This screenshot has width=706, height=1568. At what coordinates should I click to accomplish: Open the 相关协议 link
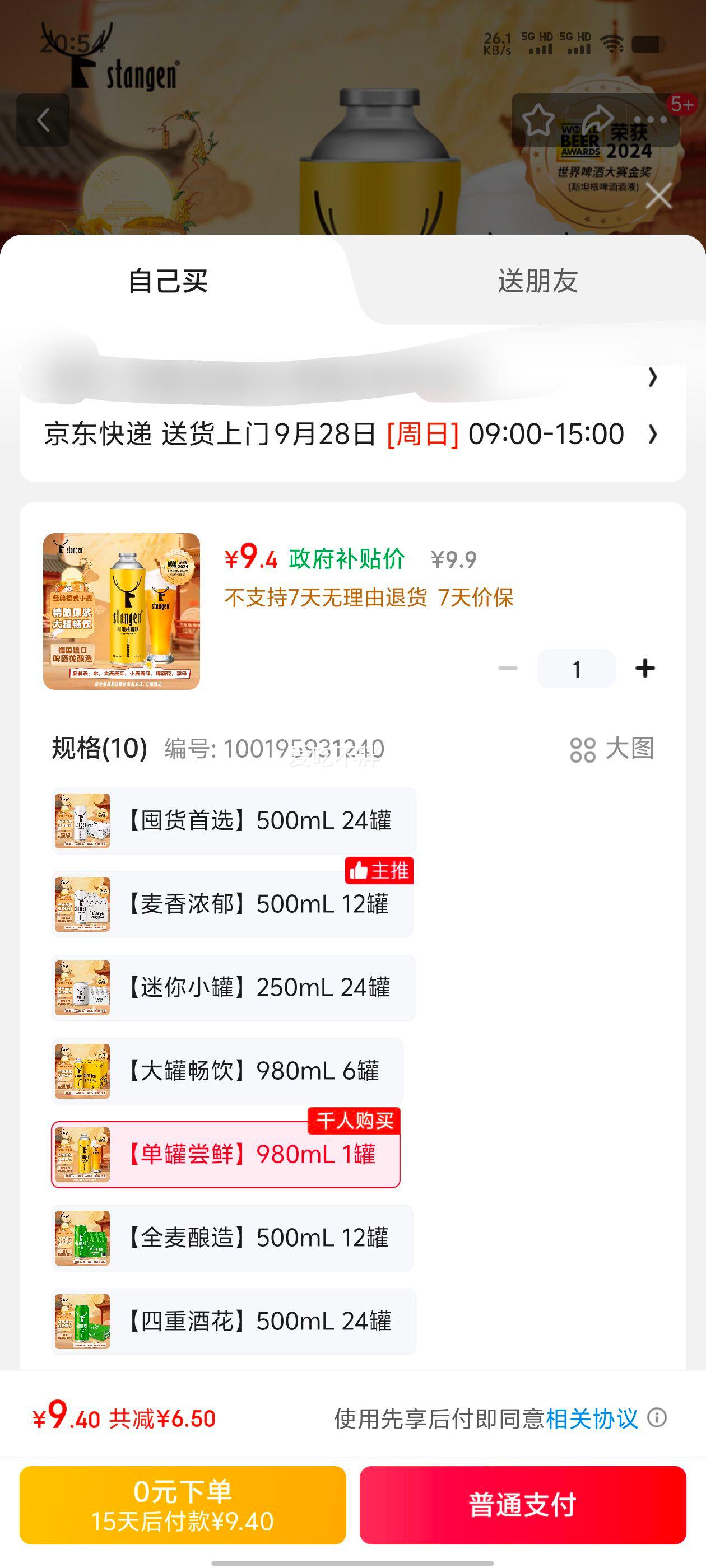tap(592, 1419)
